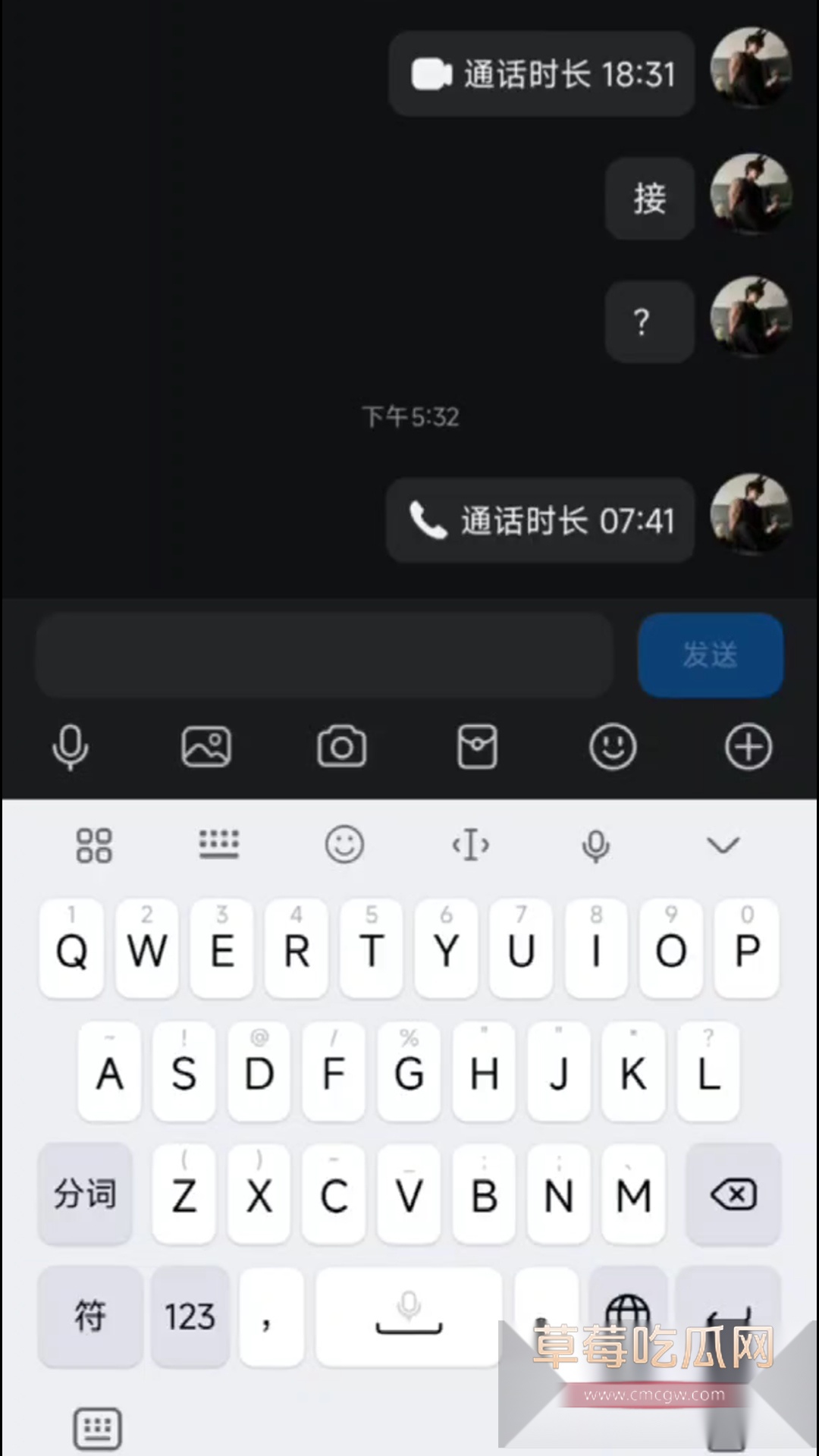
Task: Tap the message input field
Action: click(324, 654)
